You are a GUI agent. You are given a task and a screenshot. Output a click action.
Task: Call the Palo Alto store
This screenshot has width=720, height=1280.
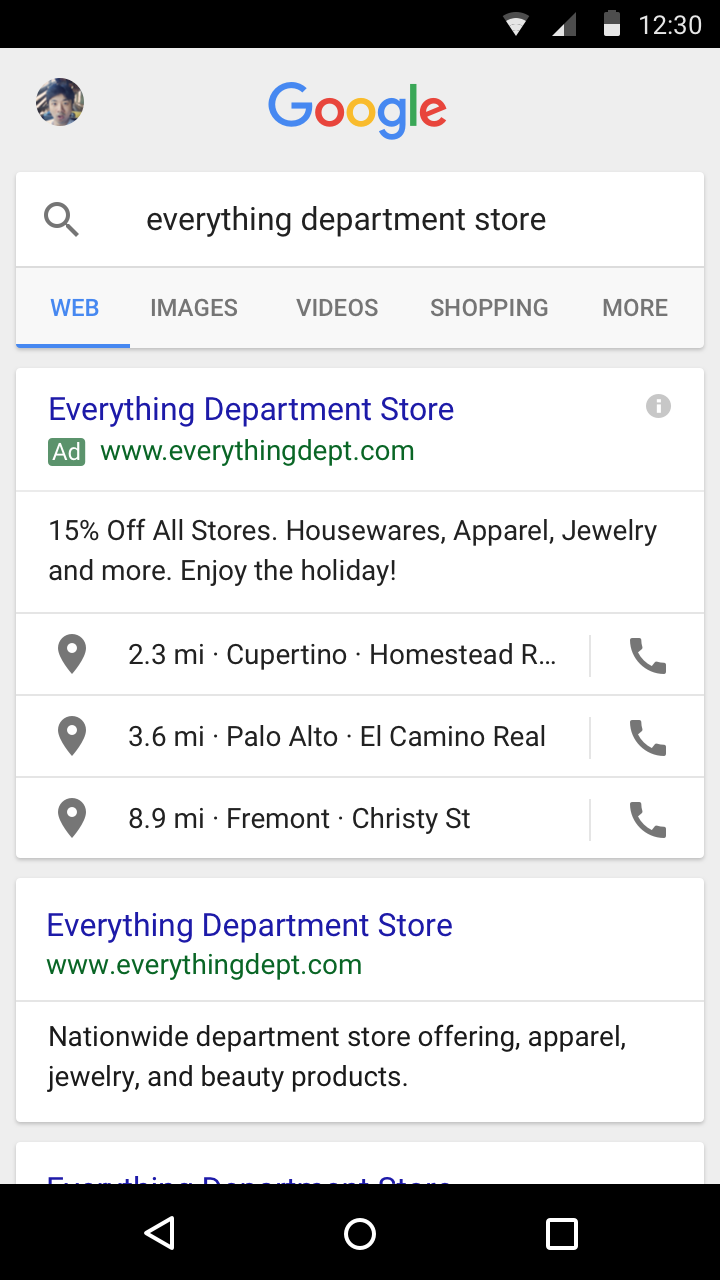tap(648, 737)
